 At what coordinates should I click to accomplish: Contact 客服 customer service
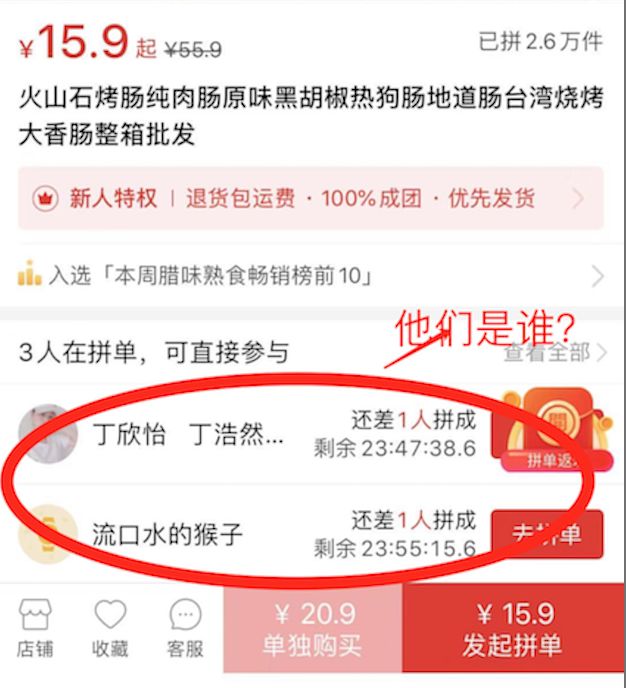click(184, 629)
